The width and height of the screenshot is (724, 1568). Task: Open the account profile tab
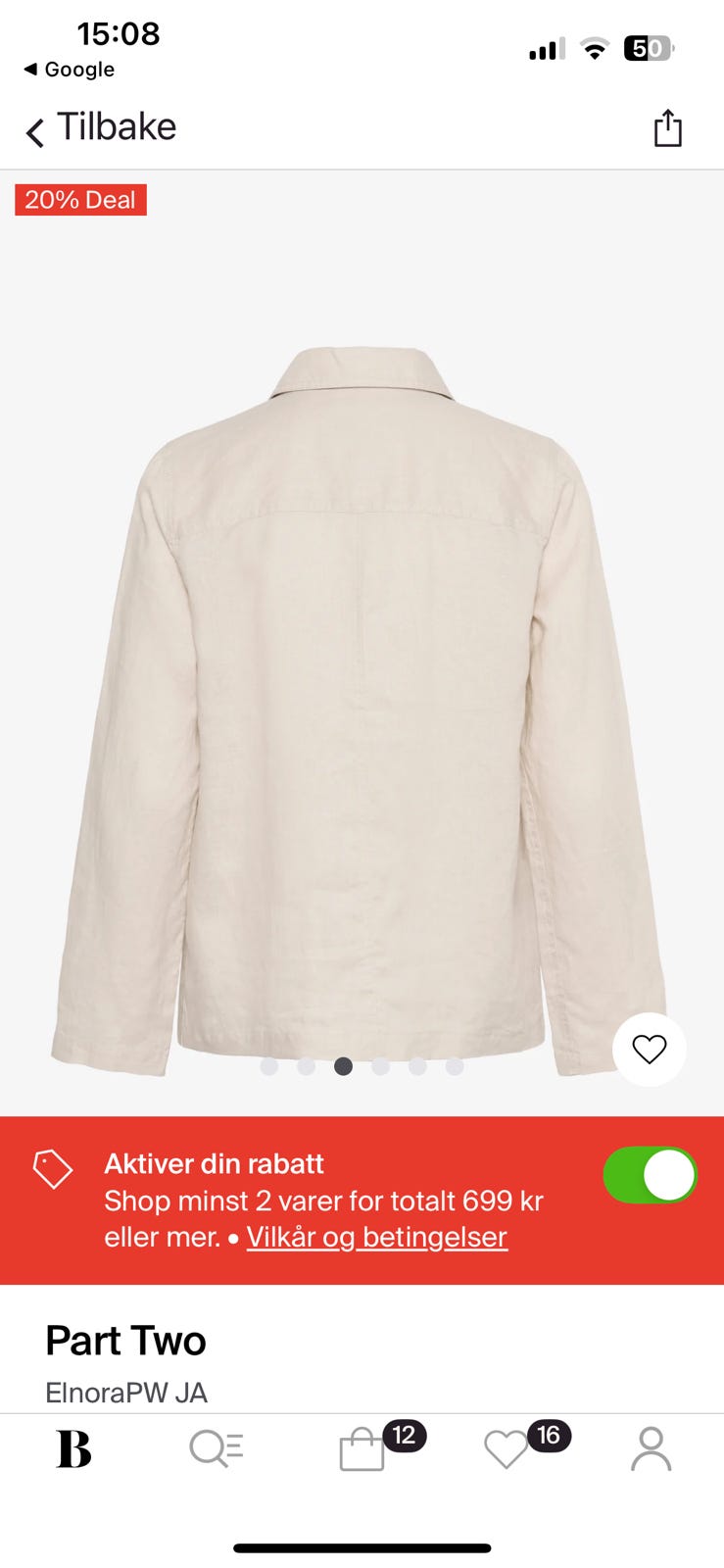click(x=651, y=1448)
